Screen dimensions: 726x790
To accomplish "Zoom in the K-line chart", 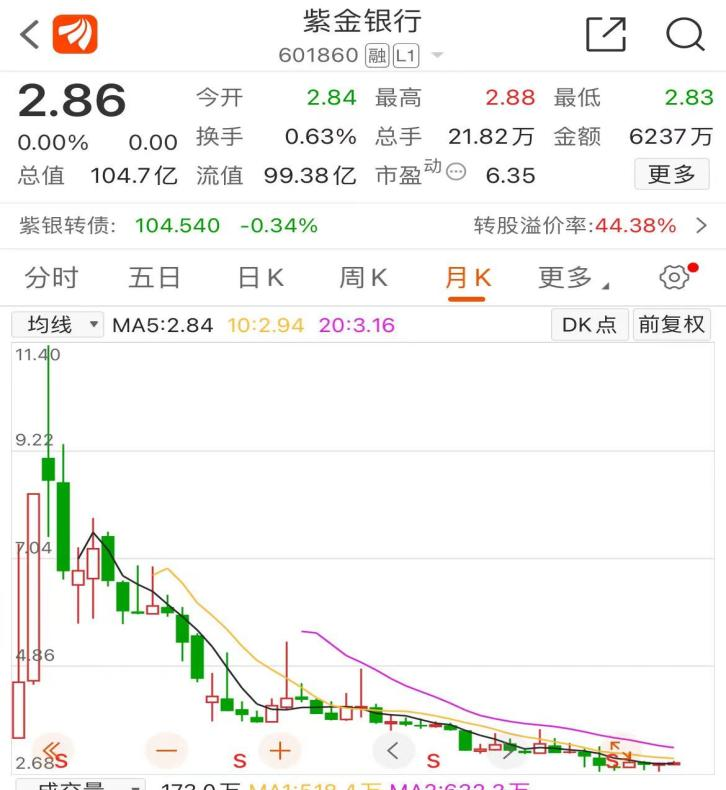I will (280, 749).
